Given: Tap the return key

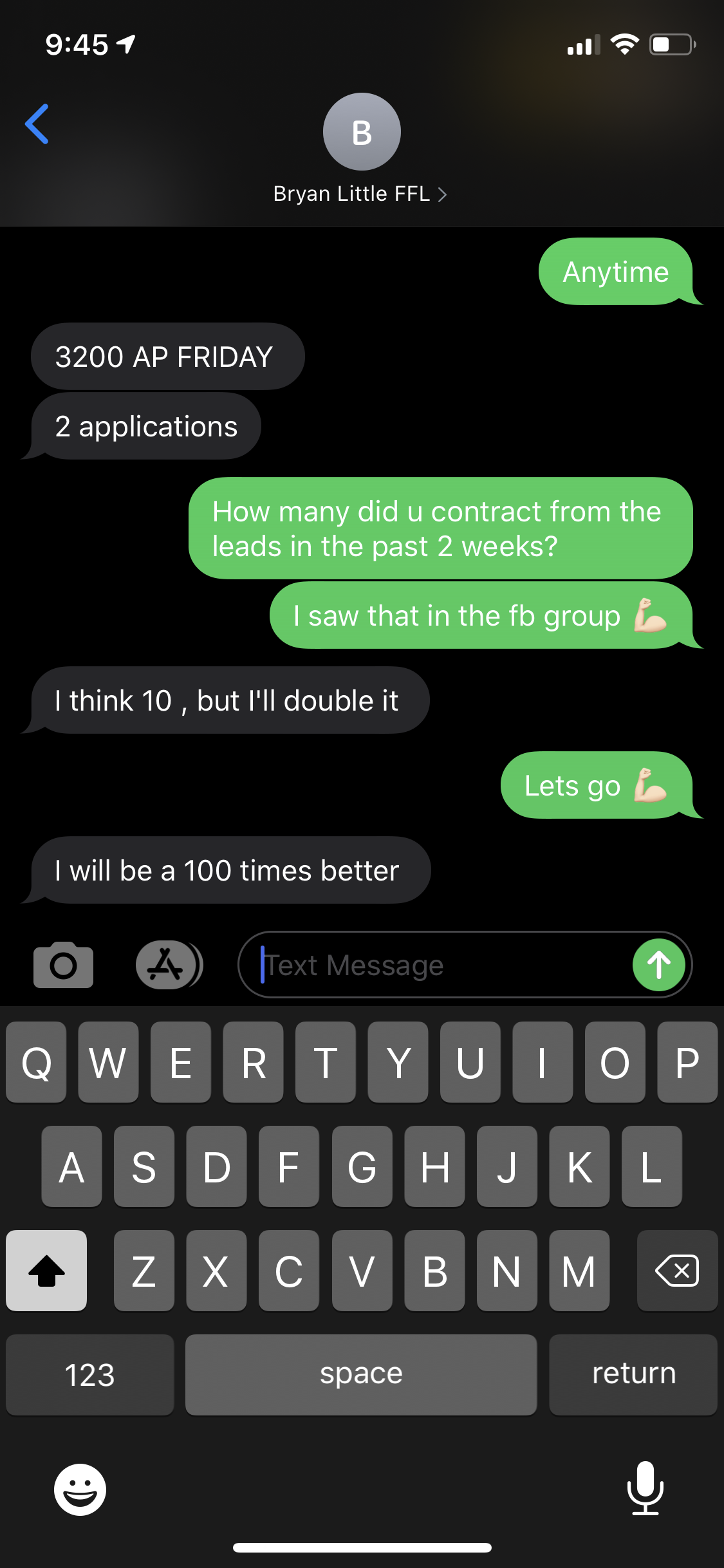Looking at the screenshot, I should (633, 1375).
